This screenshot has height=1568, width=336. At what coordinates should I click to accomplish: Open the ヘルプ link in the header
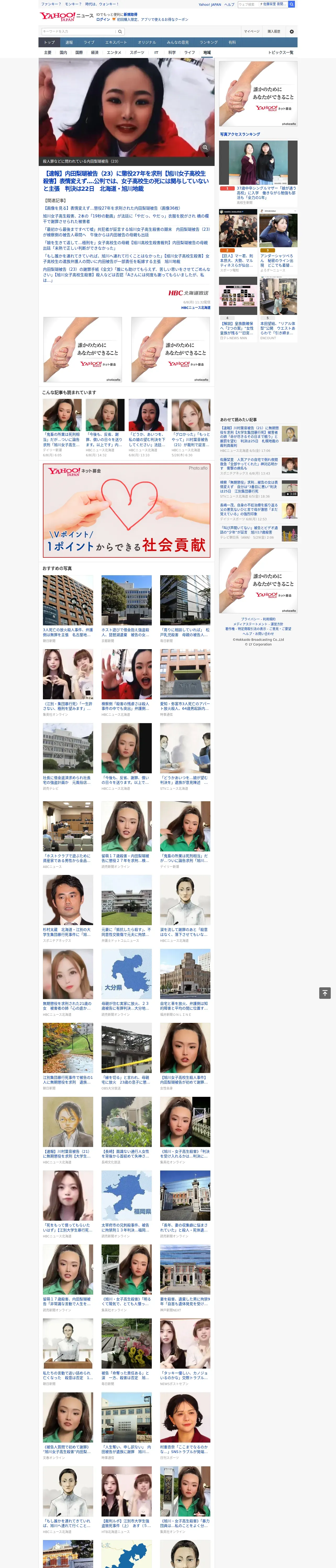point(229,4)
